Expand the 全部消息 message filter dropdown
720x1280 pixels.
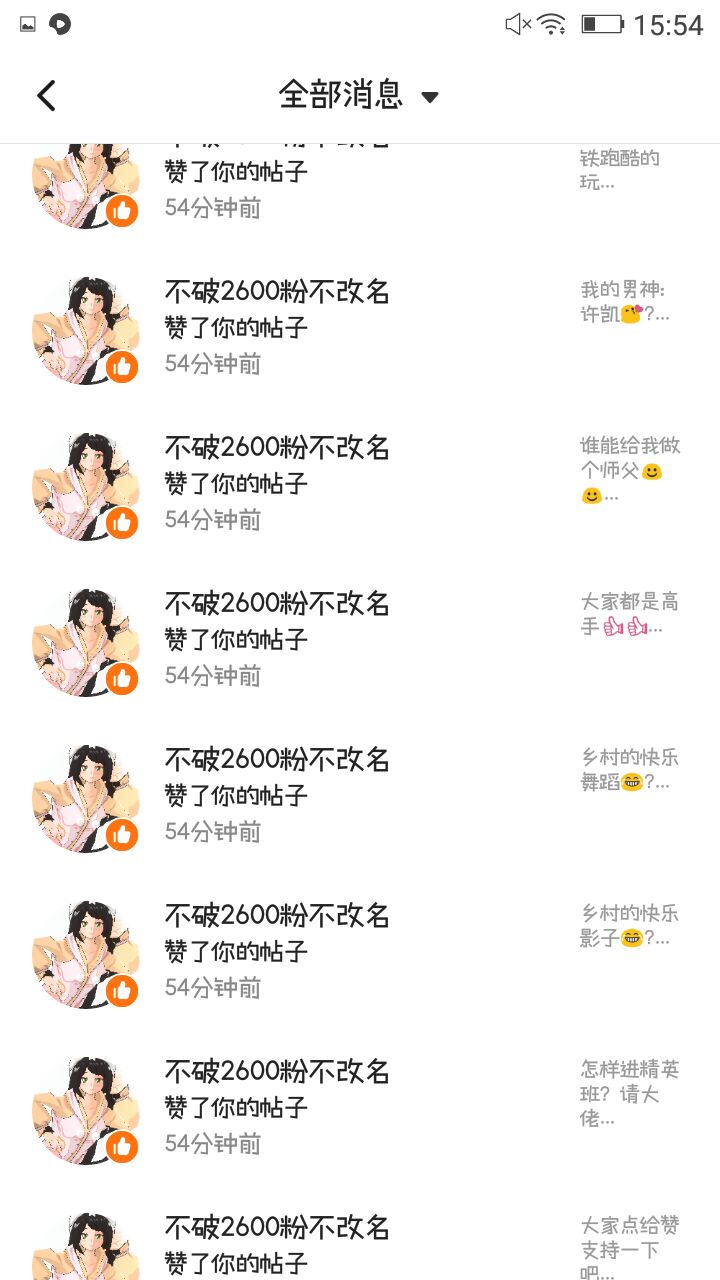point(358,96)
